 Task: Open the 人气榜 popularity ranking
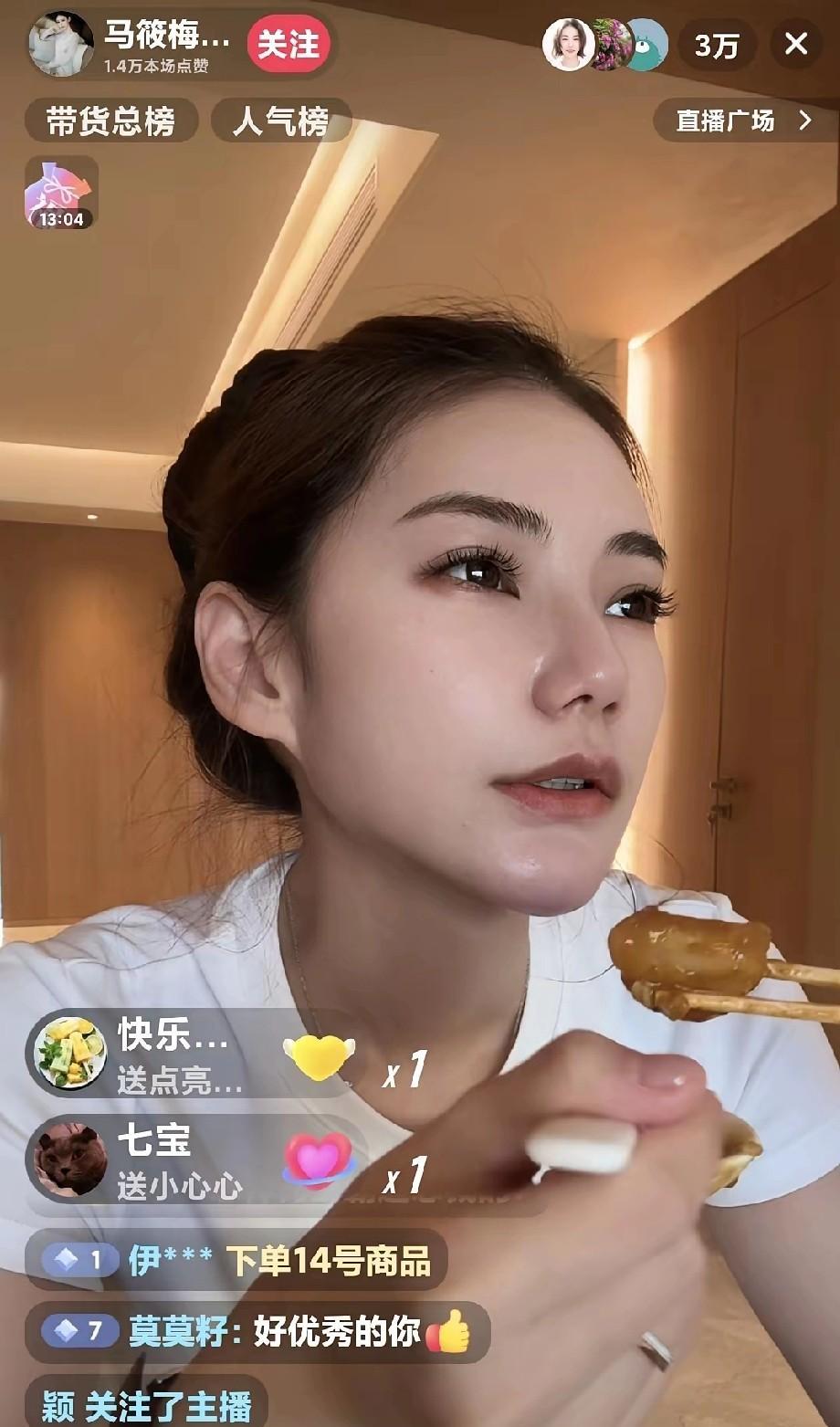[x=280, y=121]
